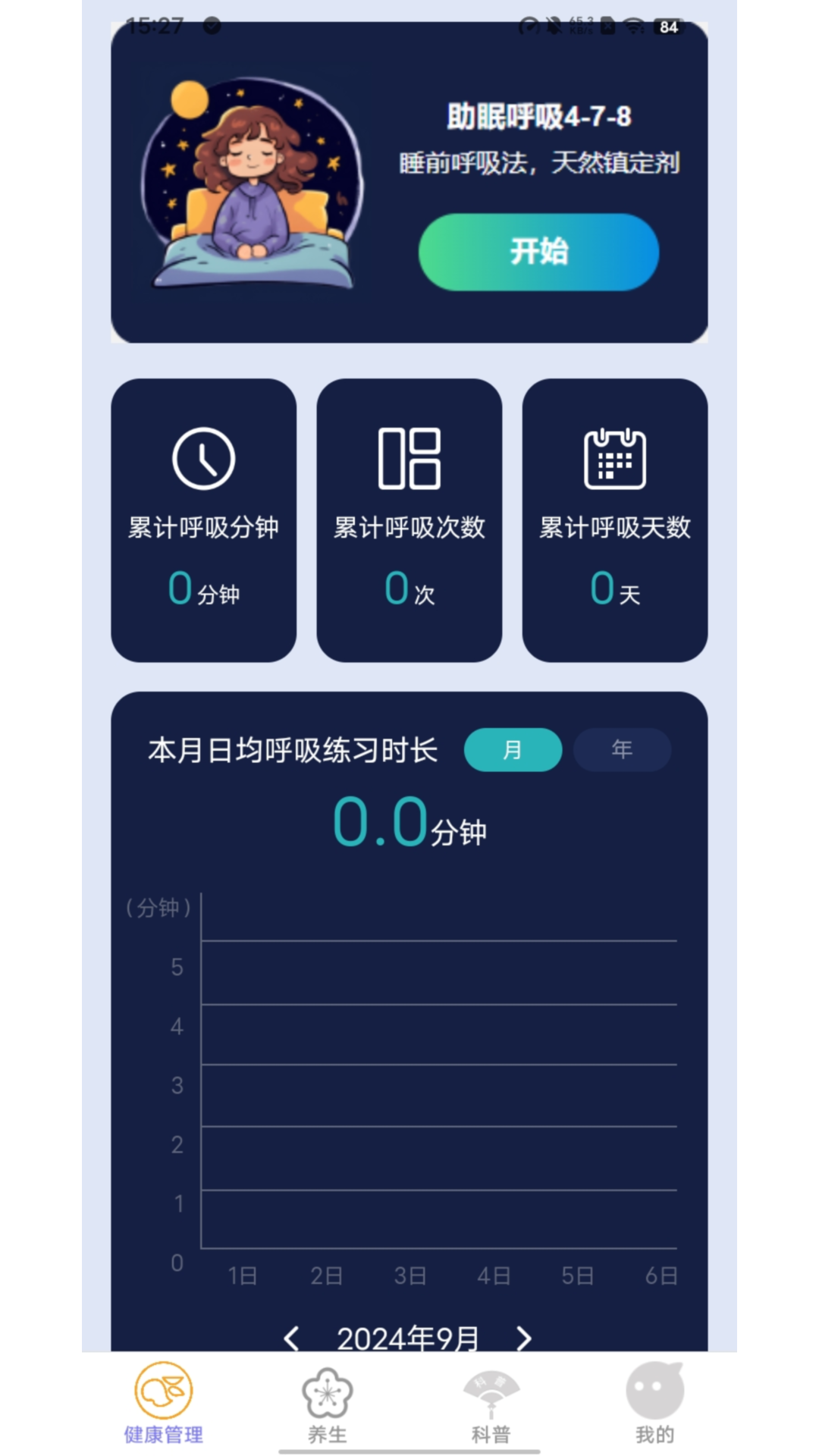Switch to the 养生 tab
This screenshot has height=1456, width=819.
coord(328,1403)
